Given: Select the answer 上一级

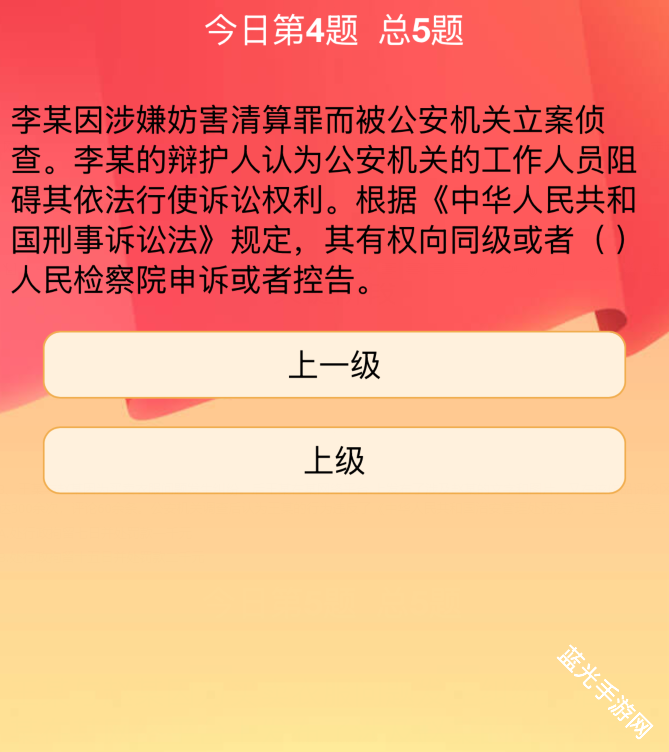Looking at the screenshot, I should 334,365.
